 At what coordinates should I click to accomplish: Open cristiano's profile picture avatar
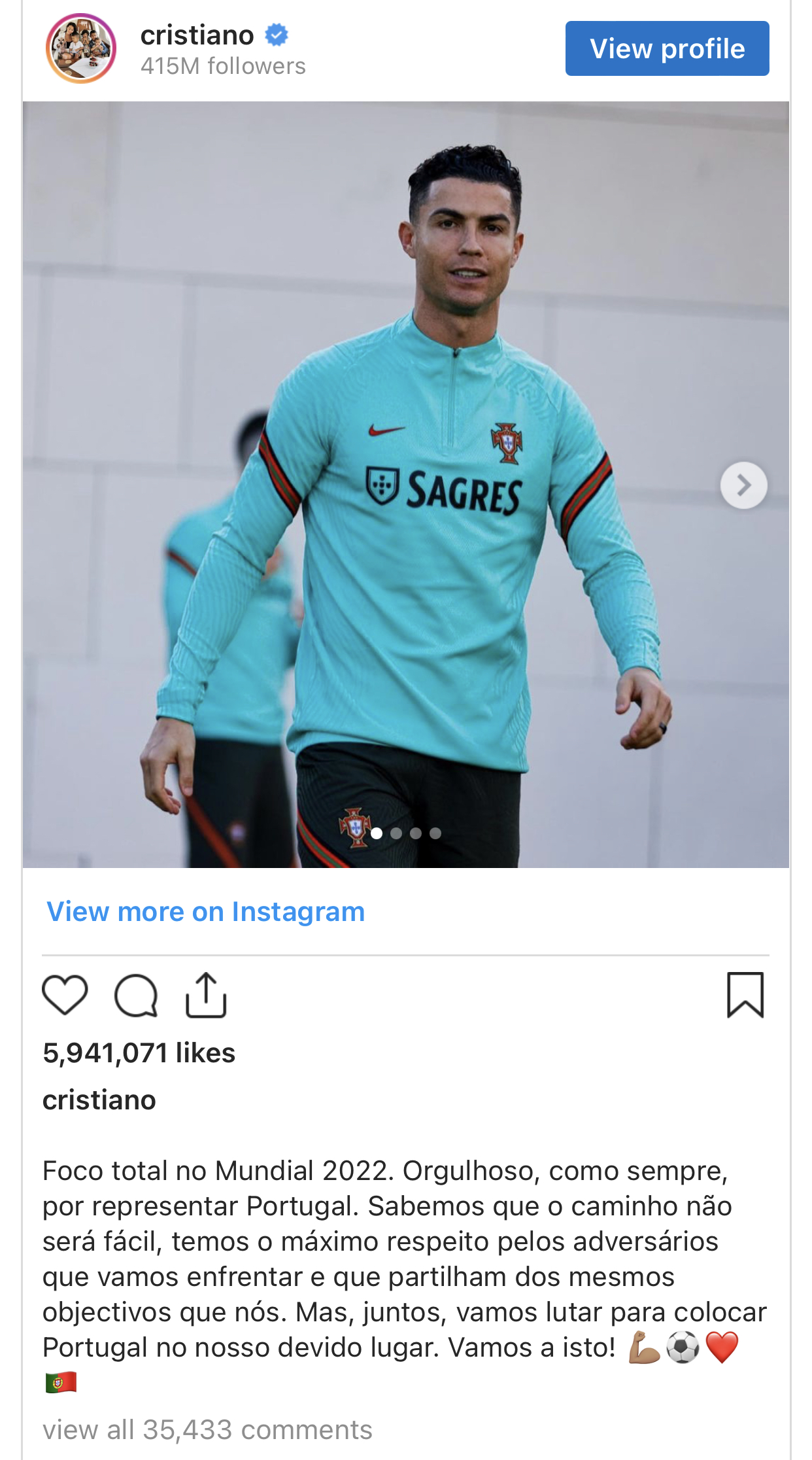[81, 48]
